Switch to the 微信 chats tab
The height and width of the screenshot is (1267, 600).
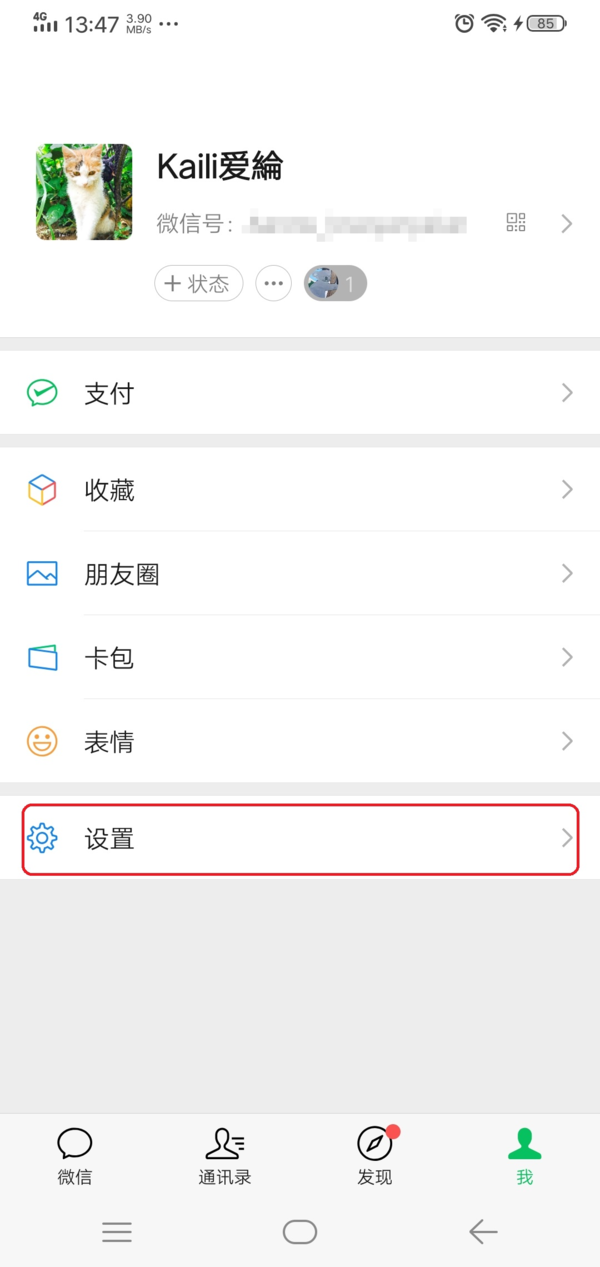[75, 1156]
